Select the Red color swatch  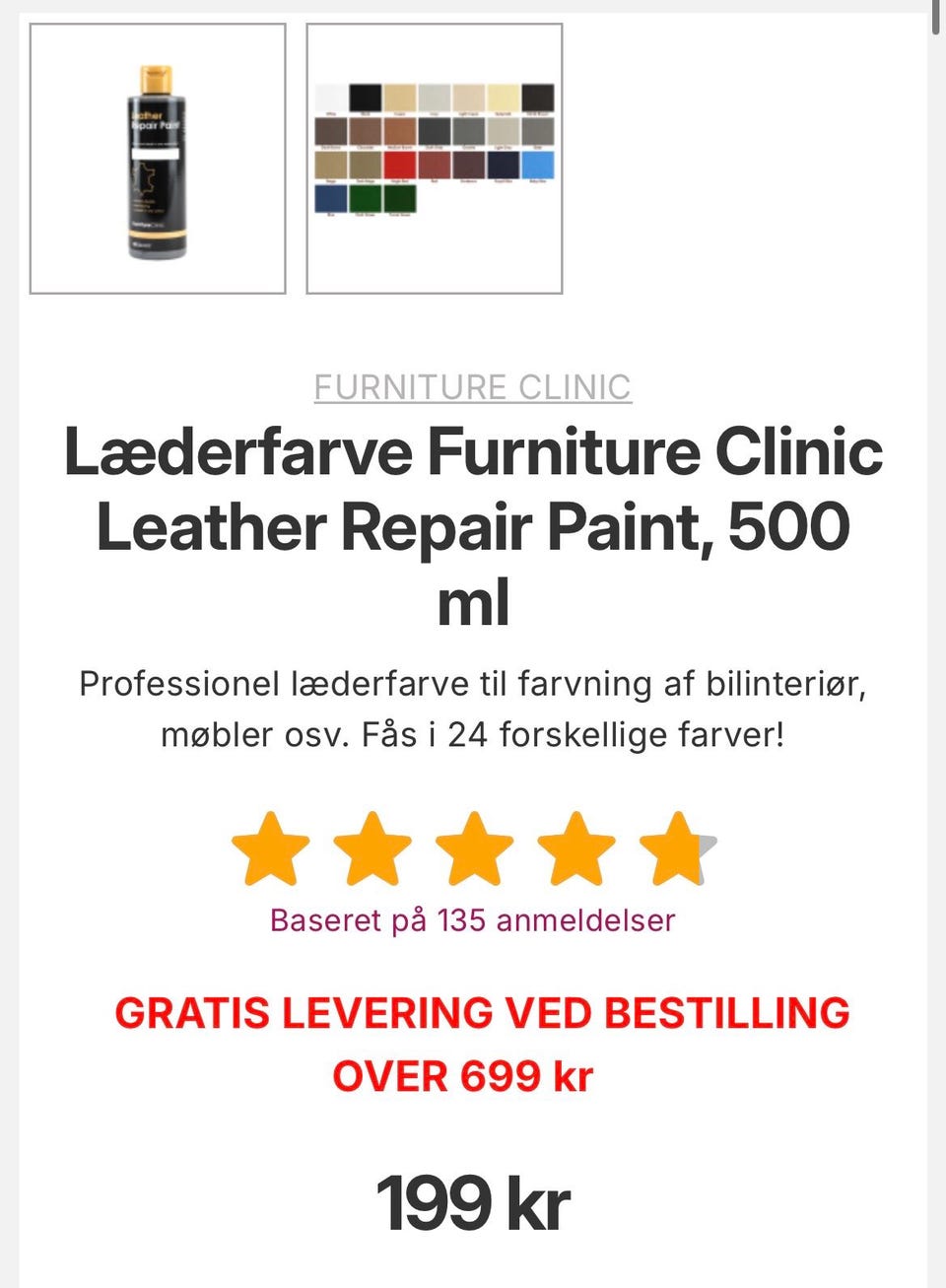pyautogui.click(x=430, y=165)
